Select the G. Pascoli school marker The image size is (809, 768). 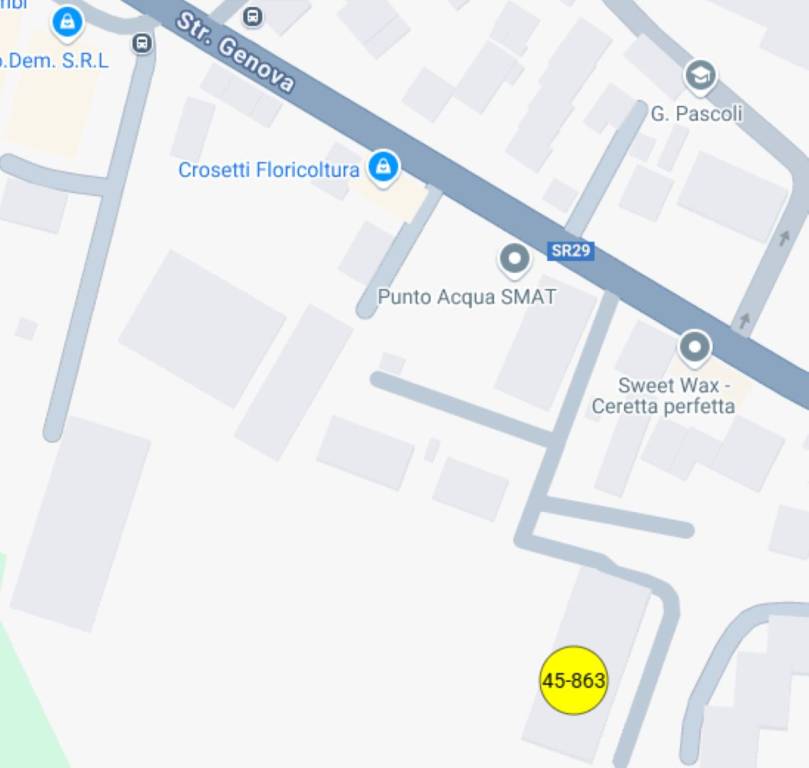coord(700,75)
